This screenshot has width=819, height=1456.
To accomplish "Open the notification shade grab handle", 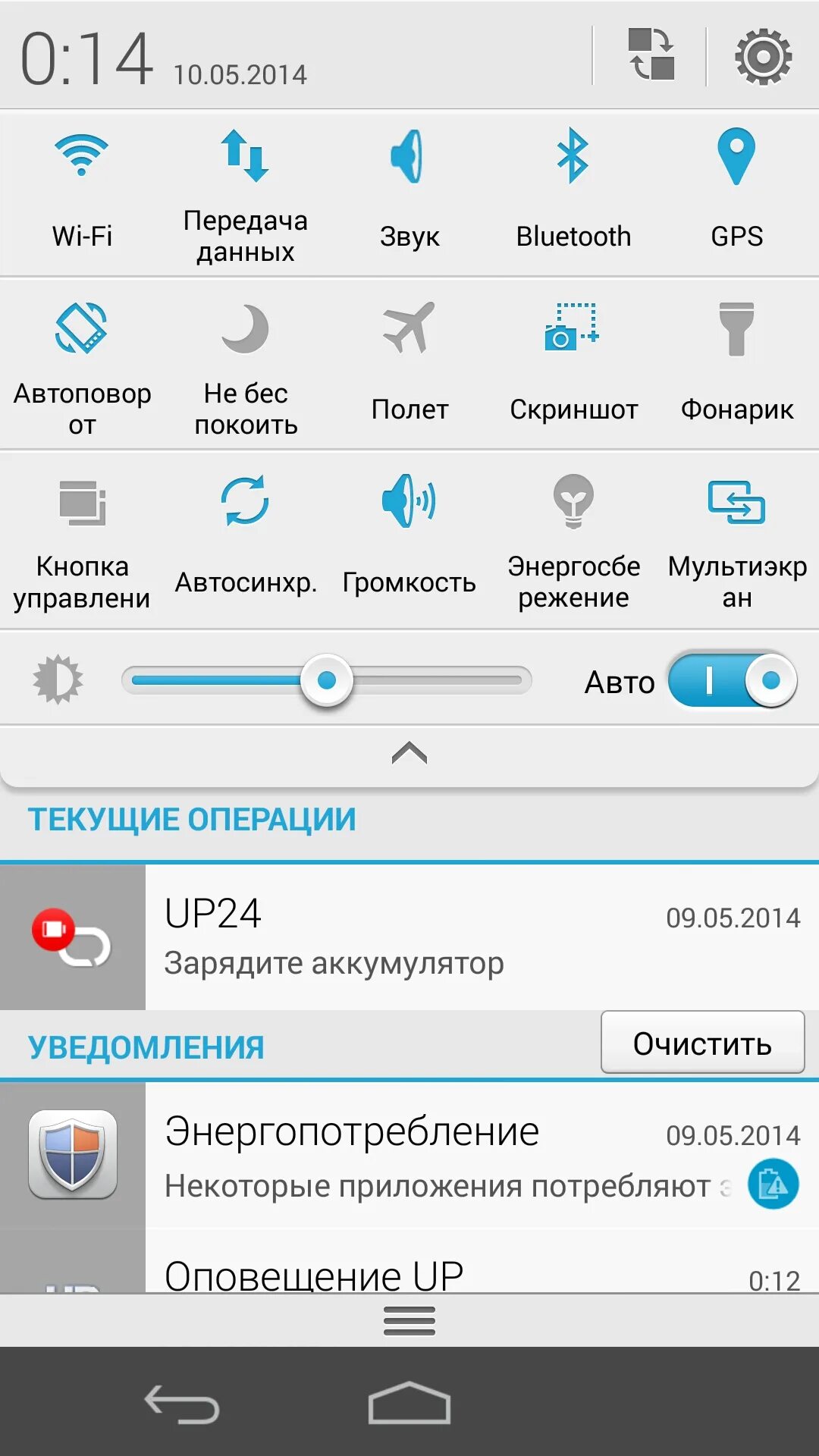I will click(x=409, y=1319).
